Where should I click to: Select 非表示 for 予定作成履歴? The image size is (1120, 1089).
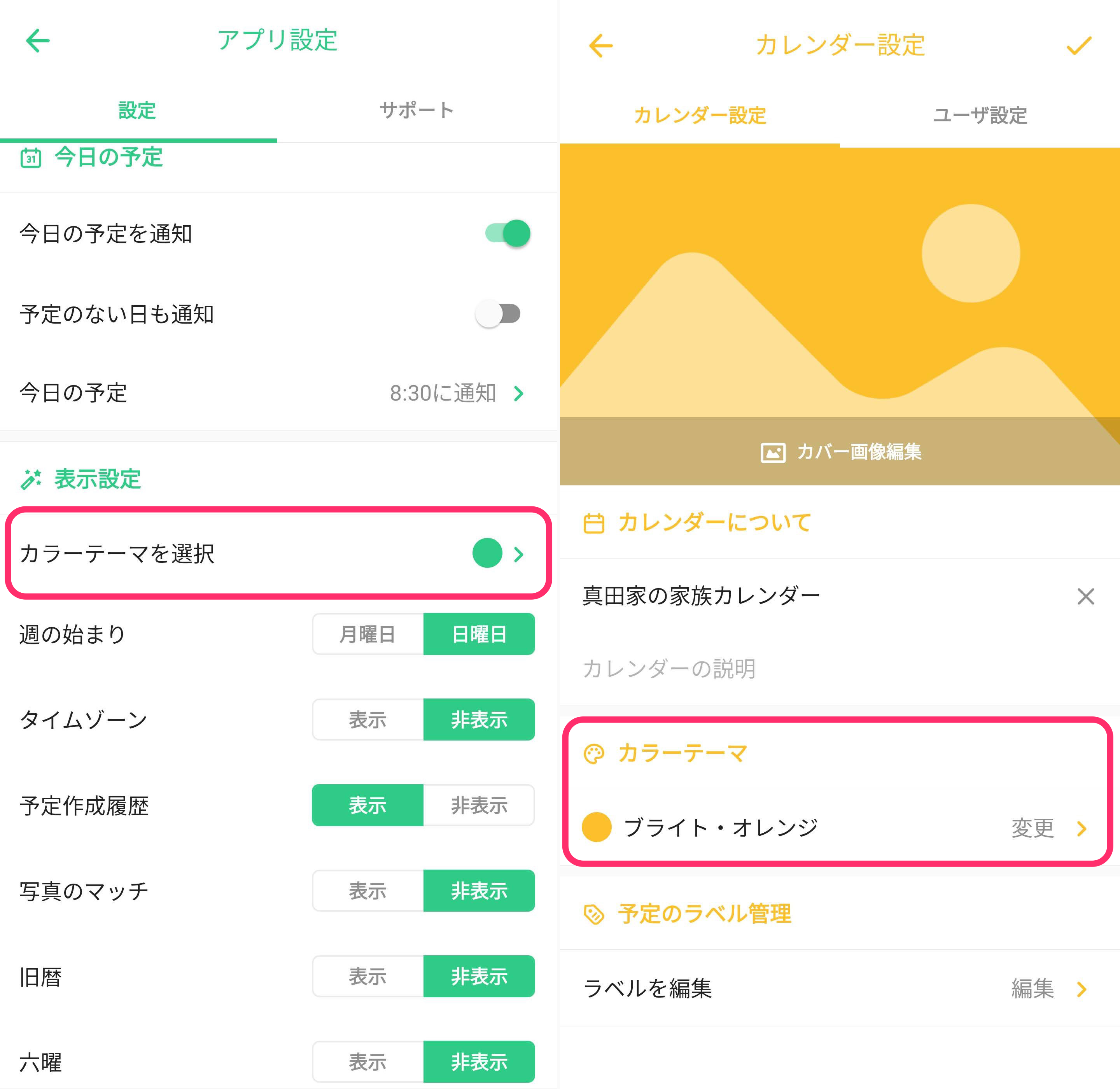coord(479,805)
